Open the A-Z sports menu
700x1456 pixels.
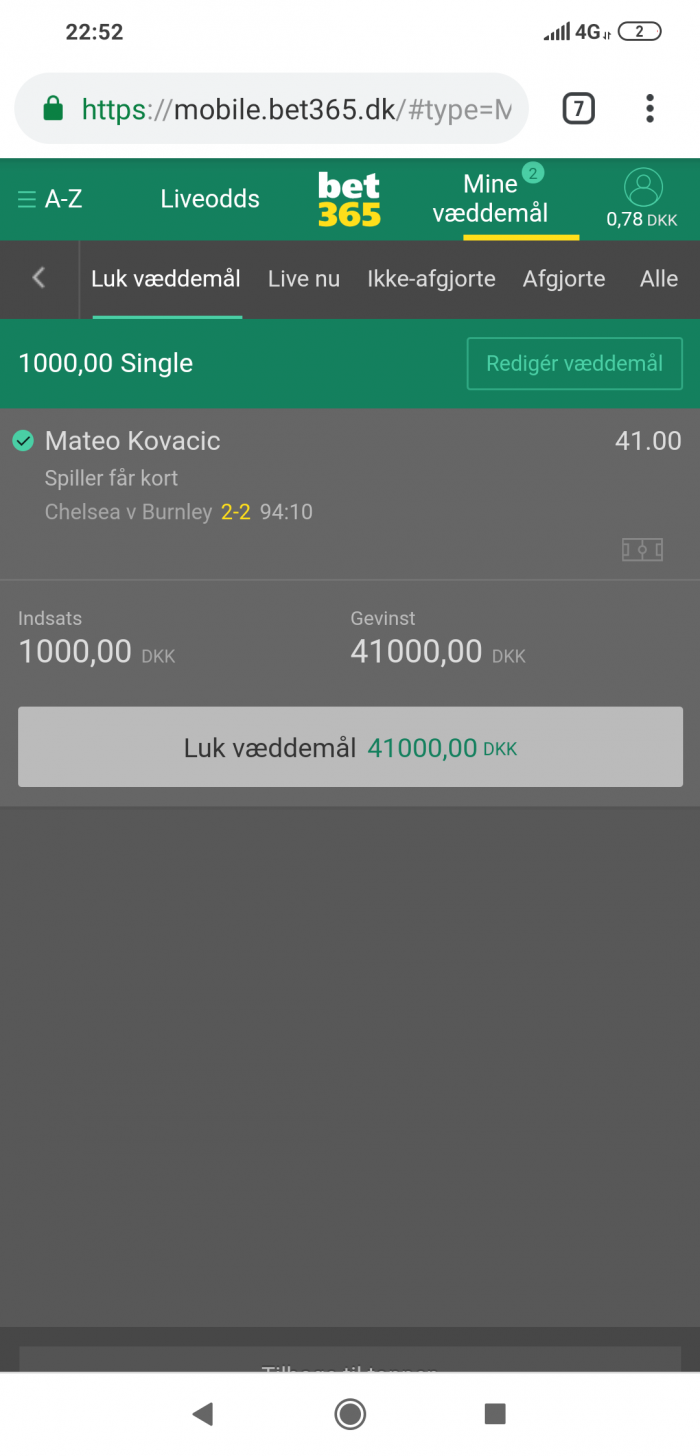50,199
